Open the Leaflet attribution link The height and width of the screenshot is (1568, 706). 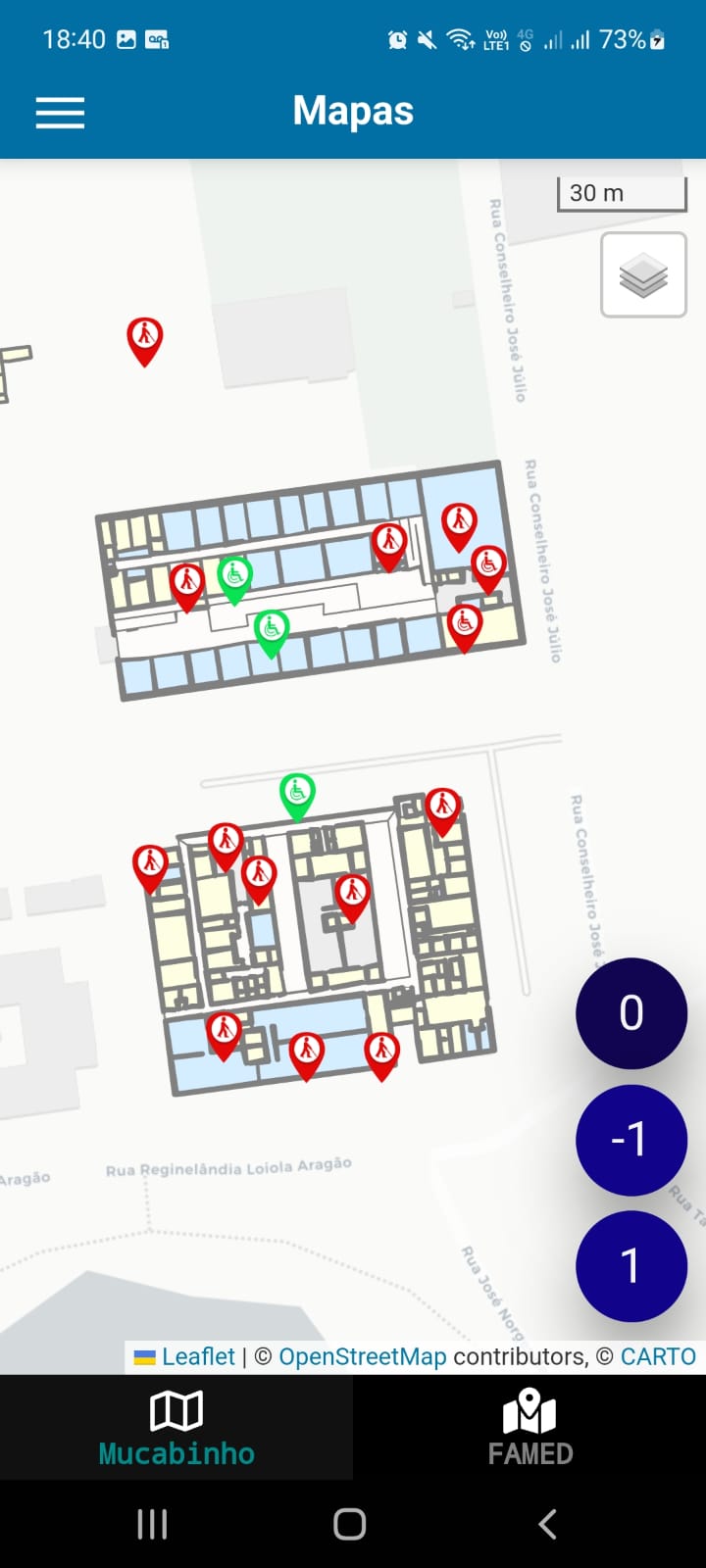click(197, 1356)
